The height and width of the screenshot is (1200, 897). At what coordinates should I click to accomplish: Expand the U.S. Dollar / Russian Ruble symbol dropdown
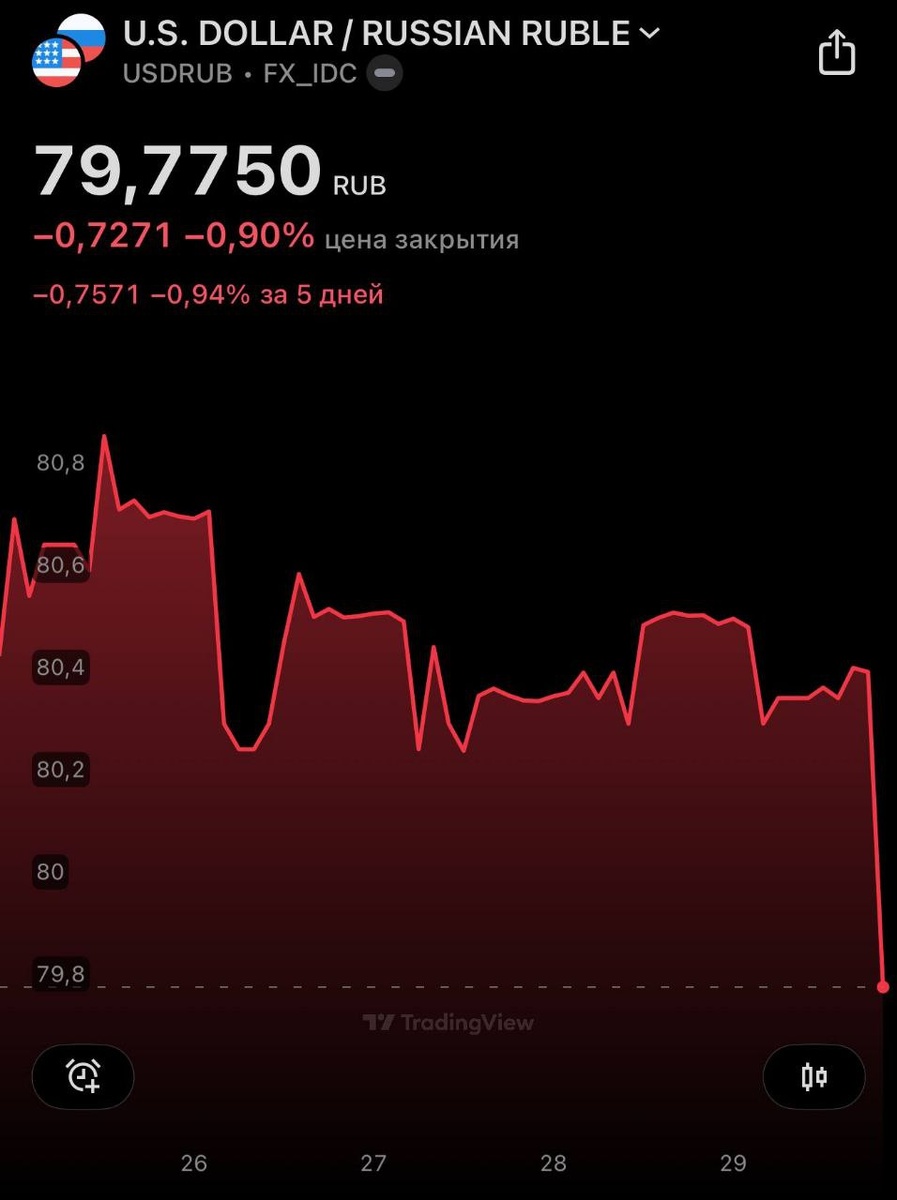tap(649, 33)
